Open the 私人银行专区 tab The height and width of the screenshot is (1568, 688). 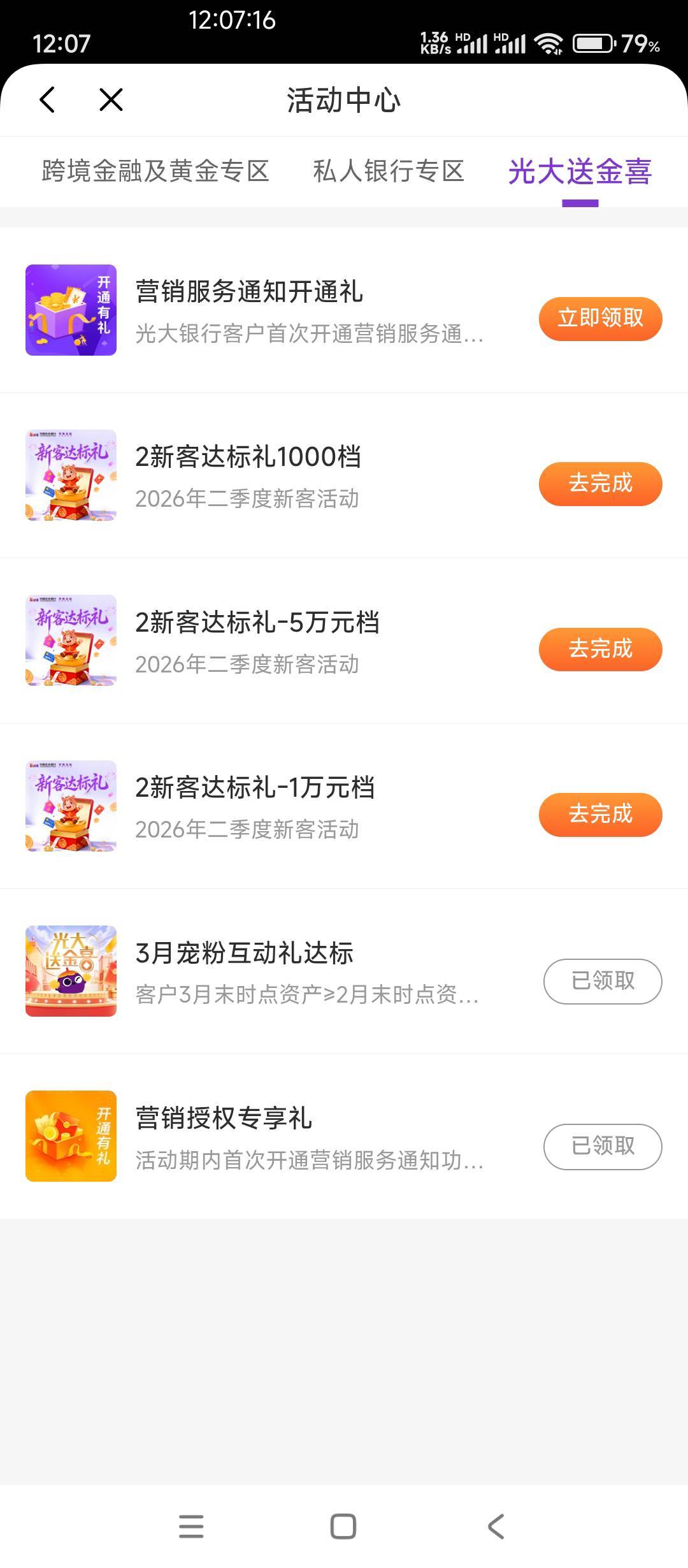pyautogui.click(x=389, y=171)
